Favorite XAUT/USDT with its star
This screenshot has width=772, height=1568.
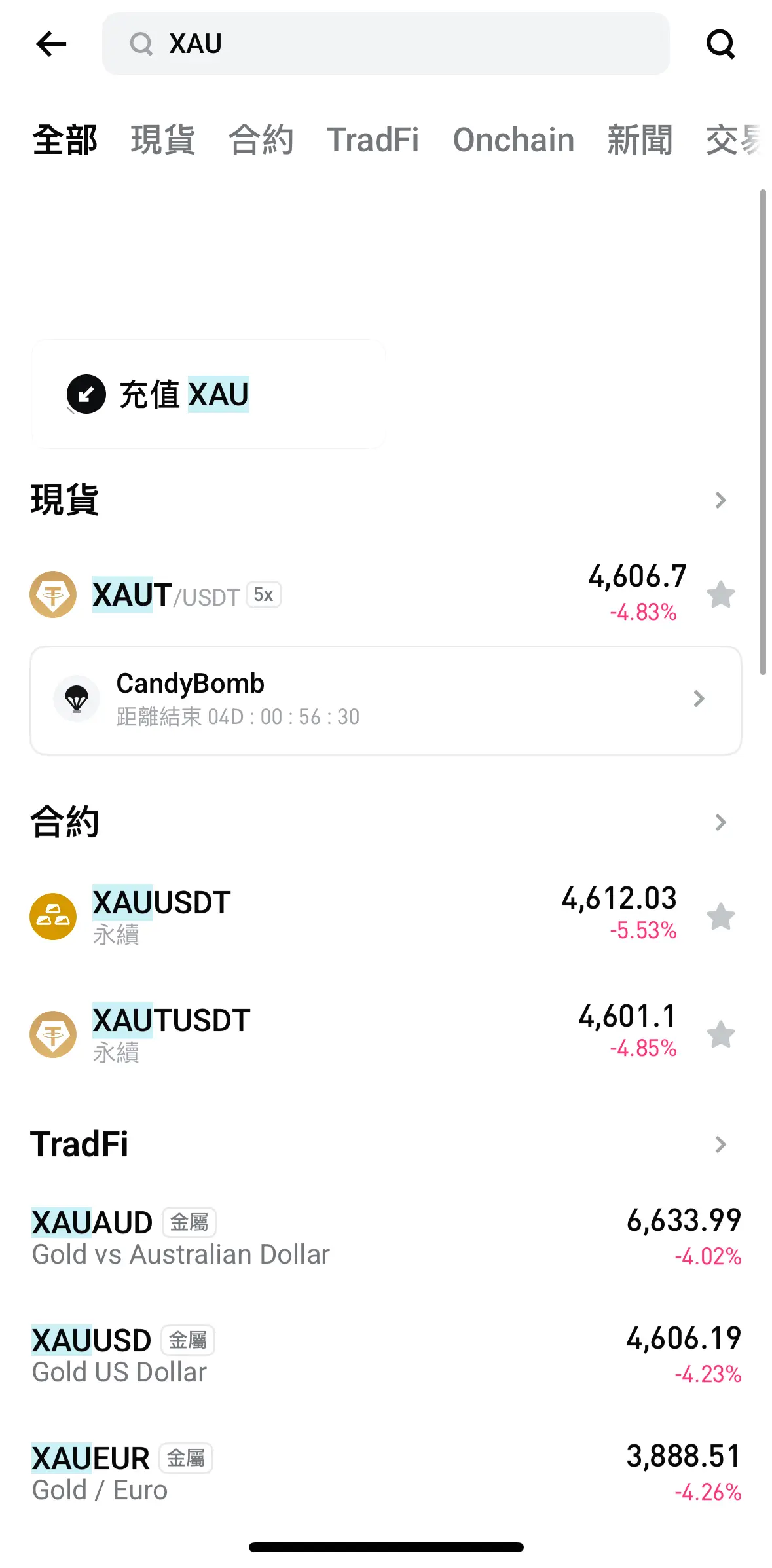(720, 594)
